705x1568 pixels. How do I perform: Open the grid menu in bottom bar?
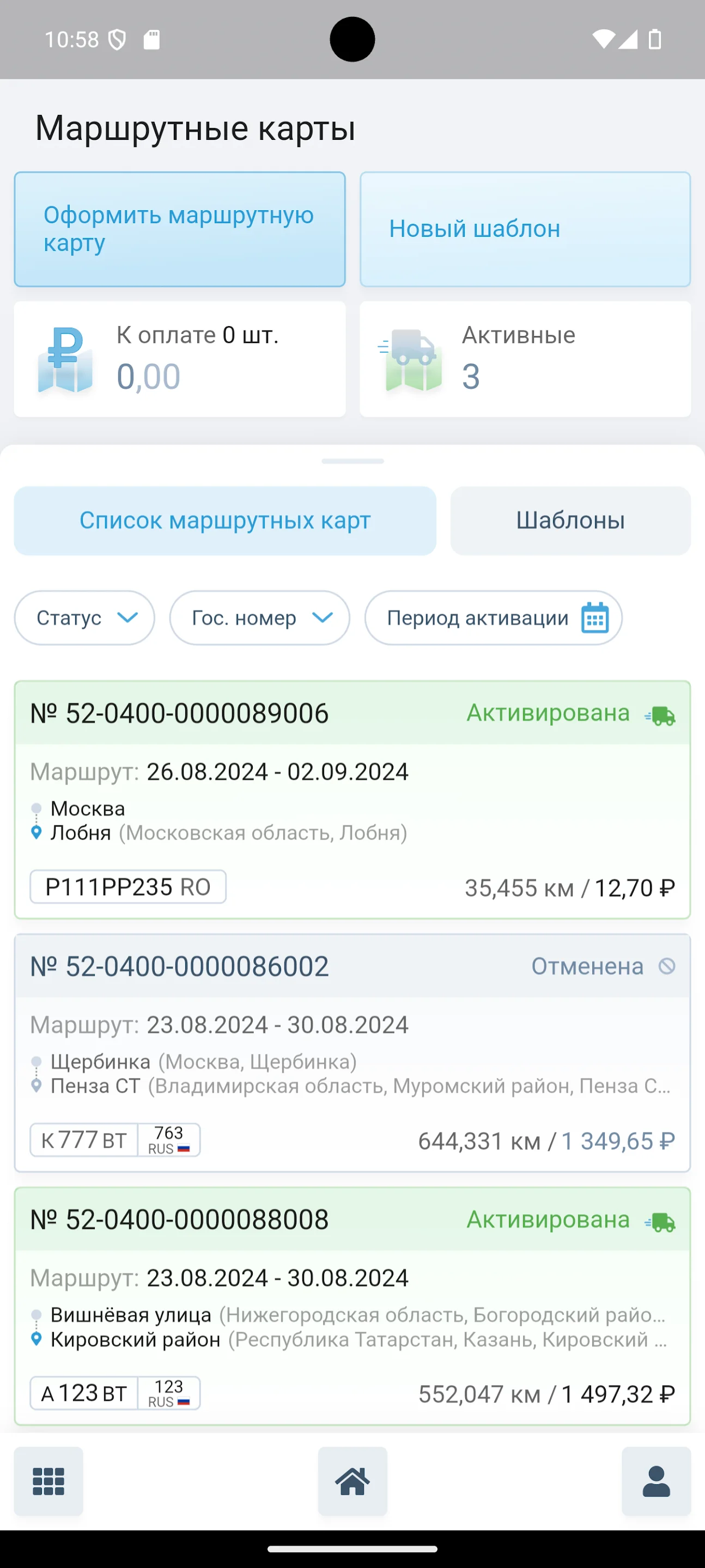pos(48,1481)
